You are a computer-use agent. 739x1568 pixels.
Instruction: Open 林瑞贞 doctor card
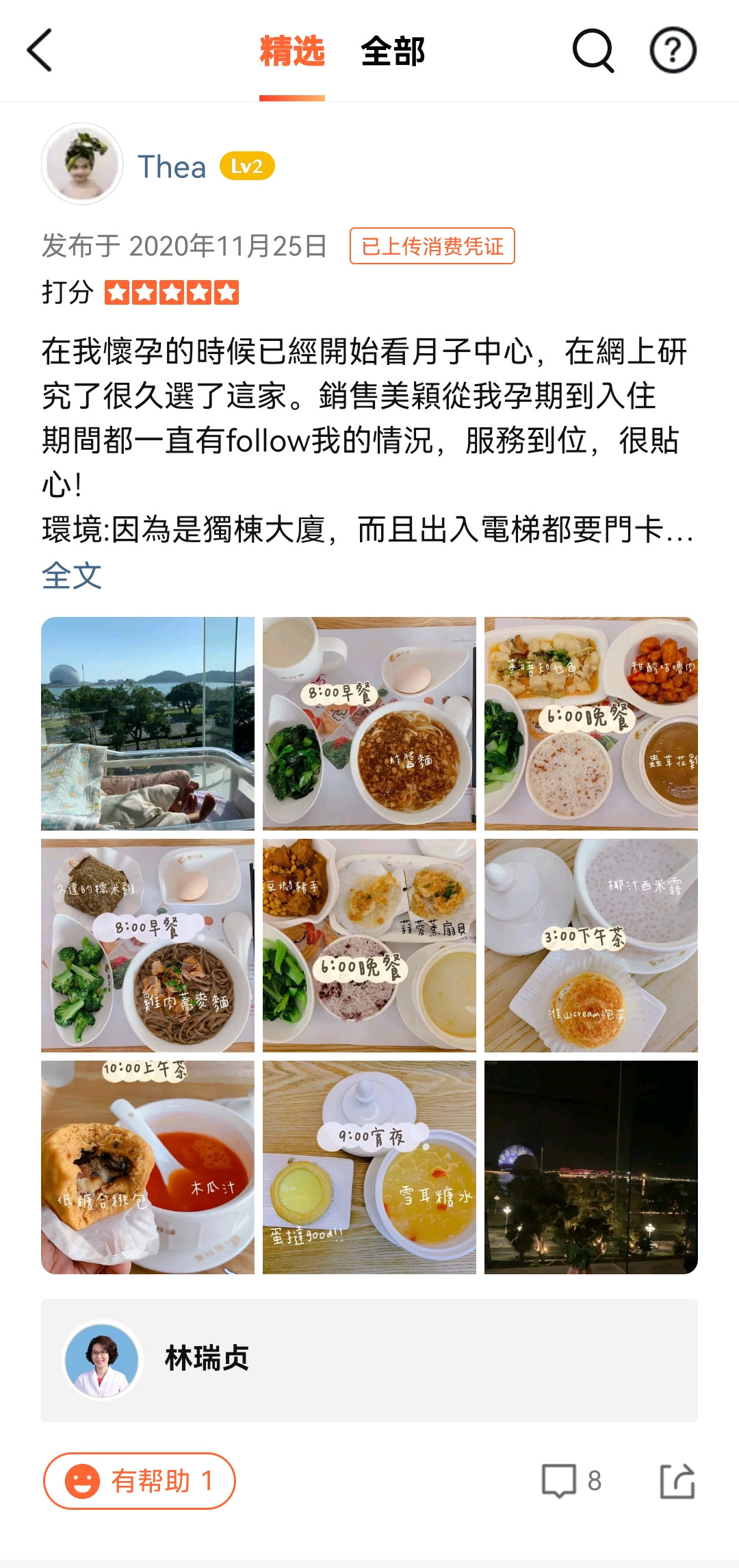point(369,1360)
